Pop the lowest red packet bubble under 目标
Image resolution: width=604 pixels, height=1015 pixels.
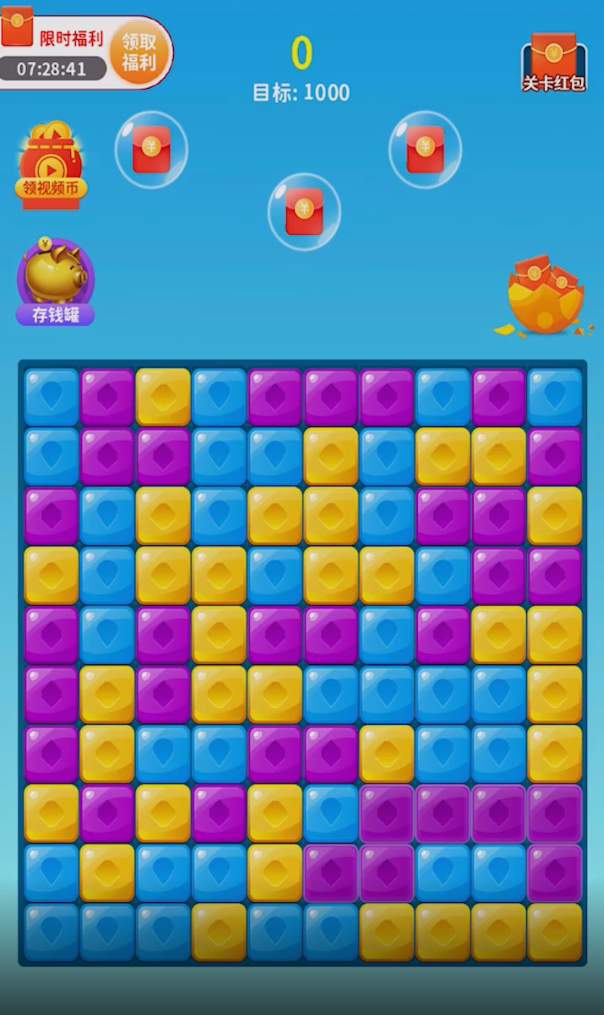tap(304, 212)
